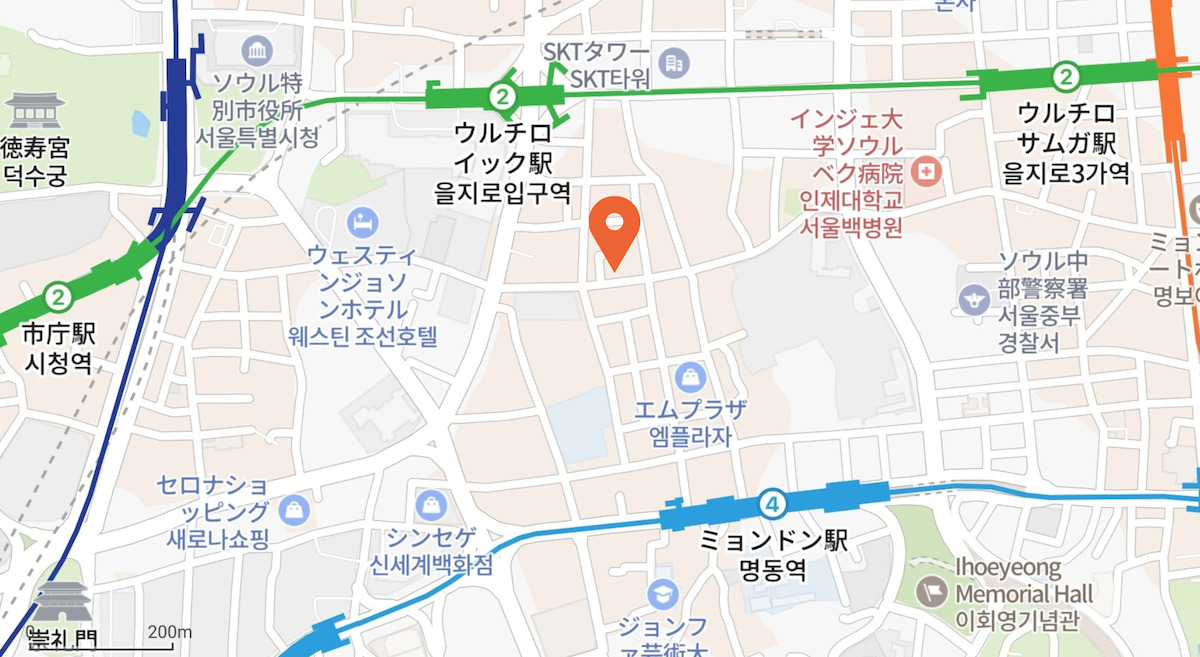This screenshot has height=657, width=1200.
Task: Tap the Seoul City Hall building icon
Action: point(257,50)
